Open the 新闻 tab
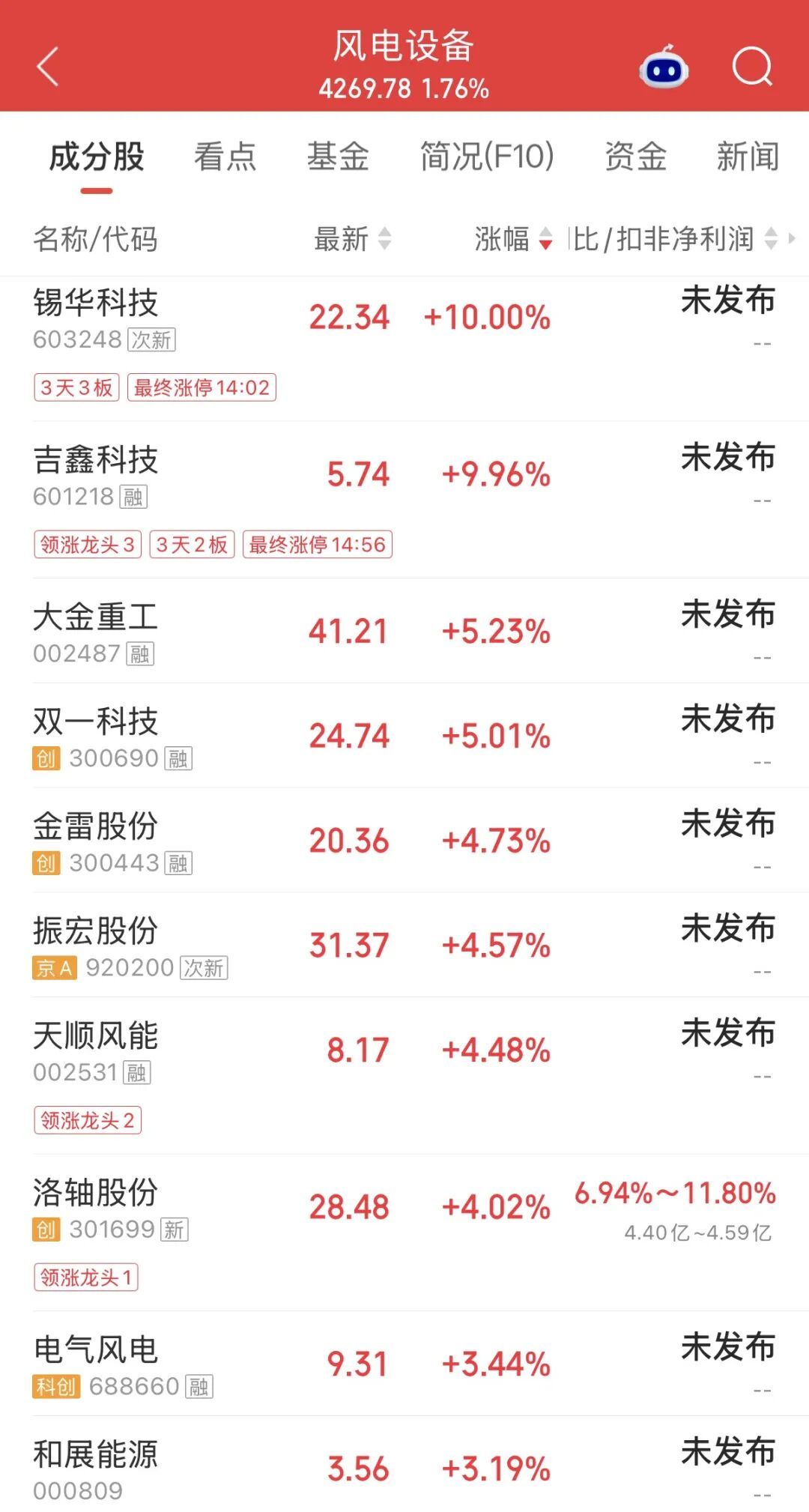This screenshot has width=809, height=1512. pyautogui.click(x=748, y=157)
